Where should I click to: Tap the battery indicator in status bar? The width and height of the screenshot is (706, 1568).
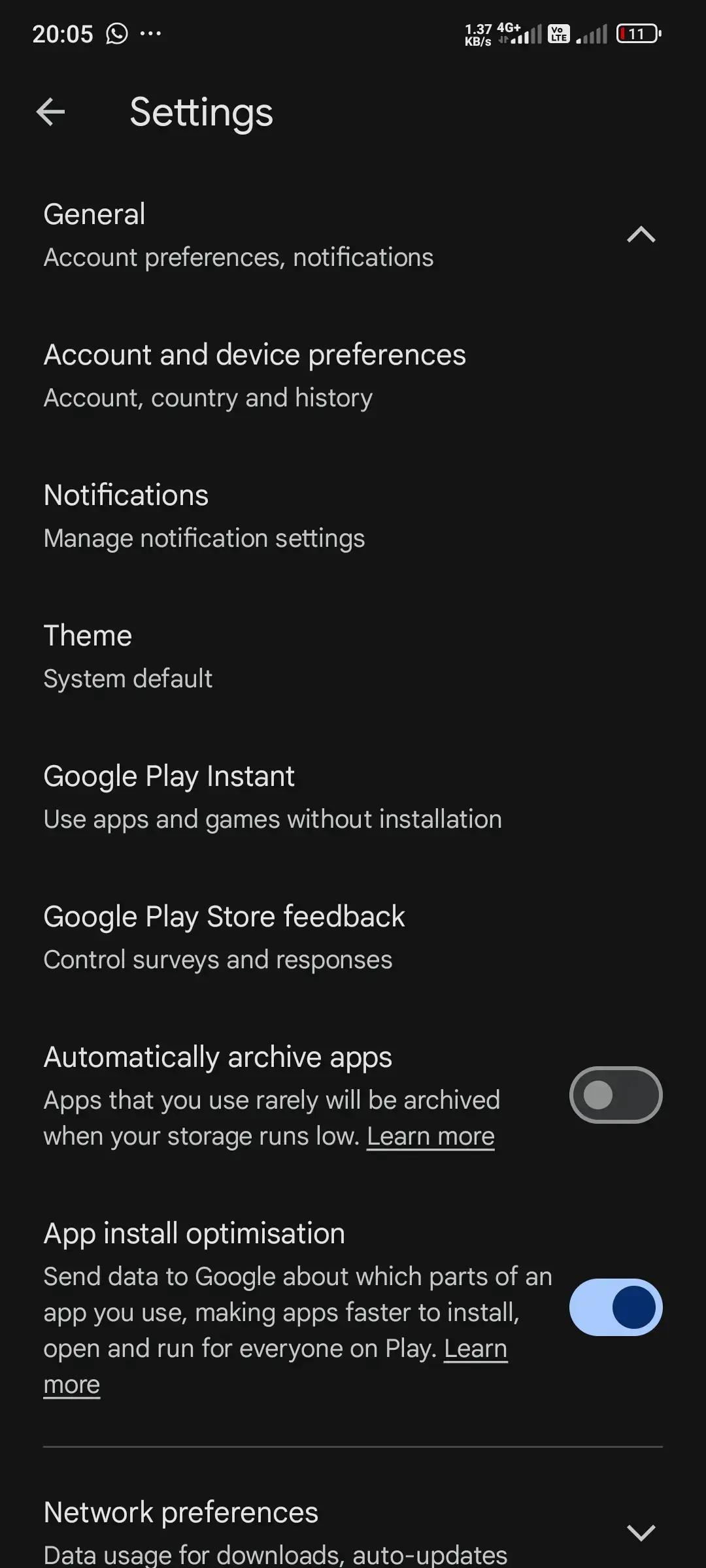tap(636, 33)
